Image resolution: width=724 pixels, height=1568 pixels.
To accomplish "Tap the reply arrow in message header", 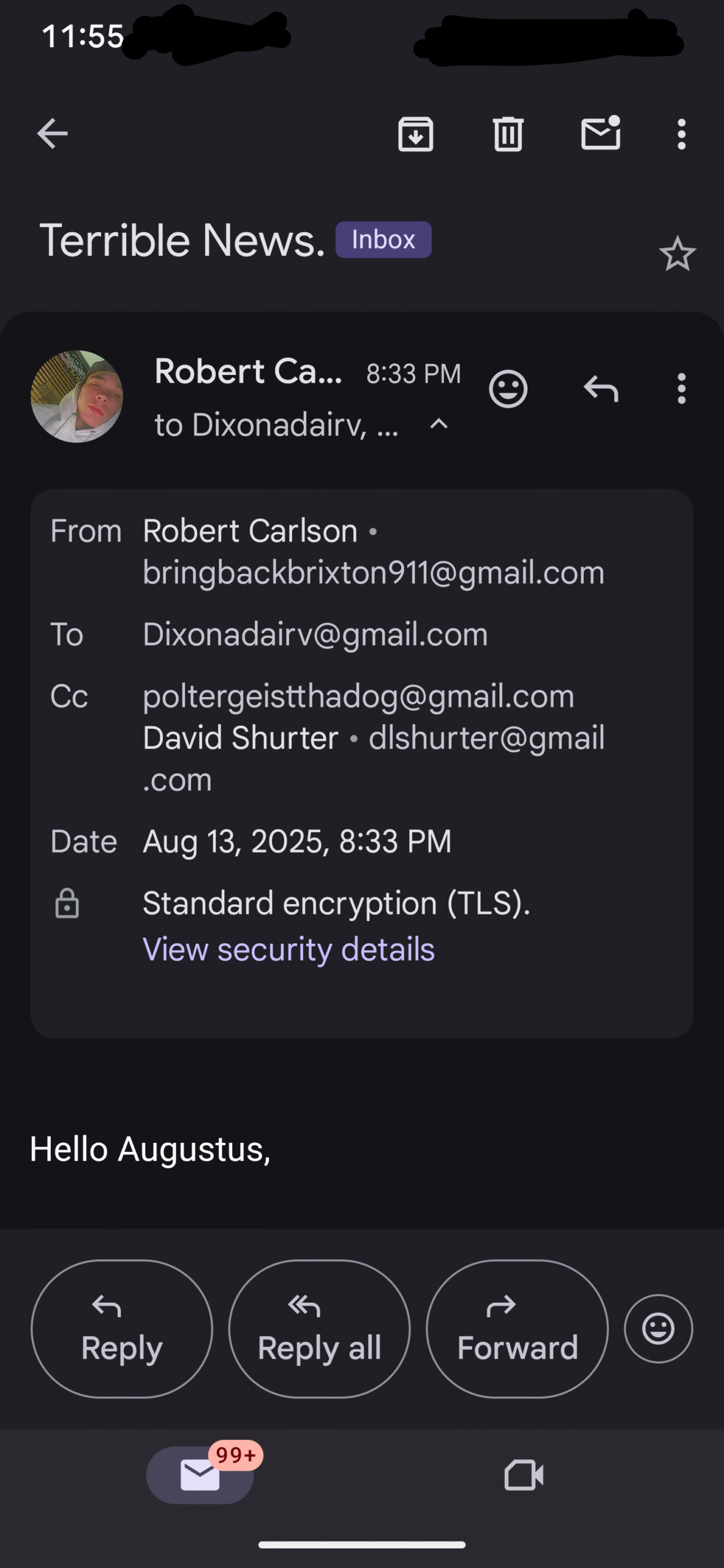I will point(601,389).
